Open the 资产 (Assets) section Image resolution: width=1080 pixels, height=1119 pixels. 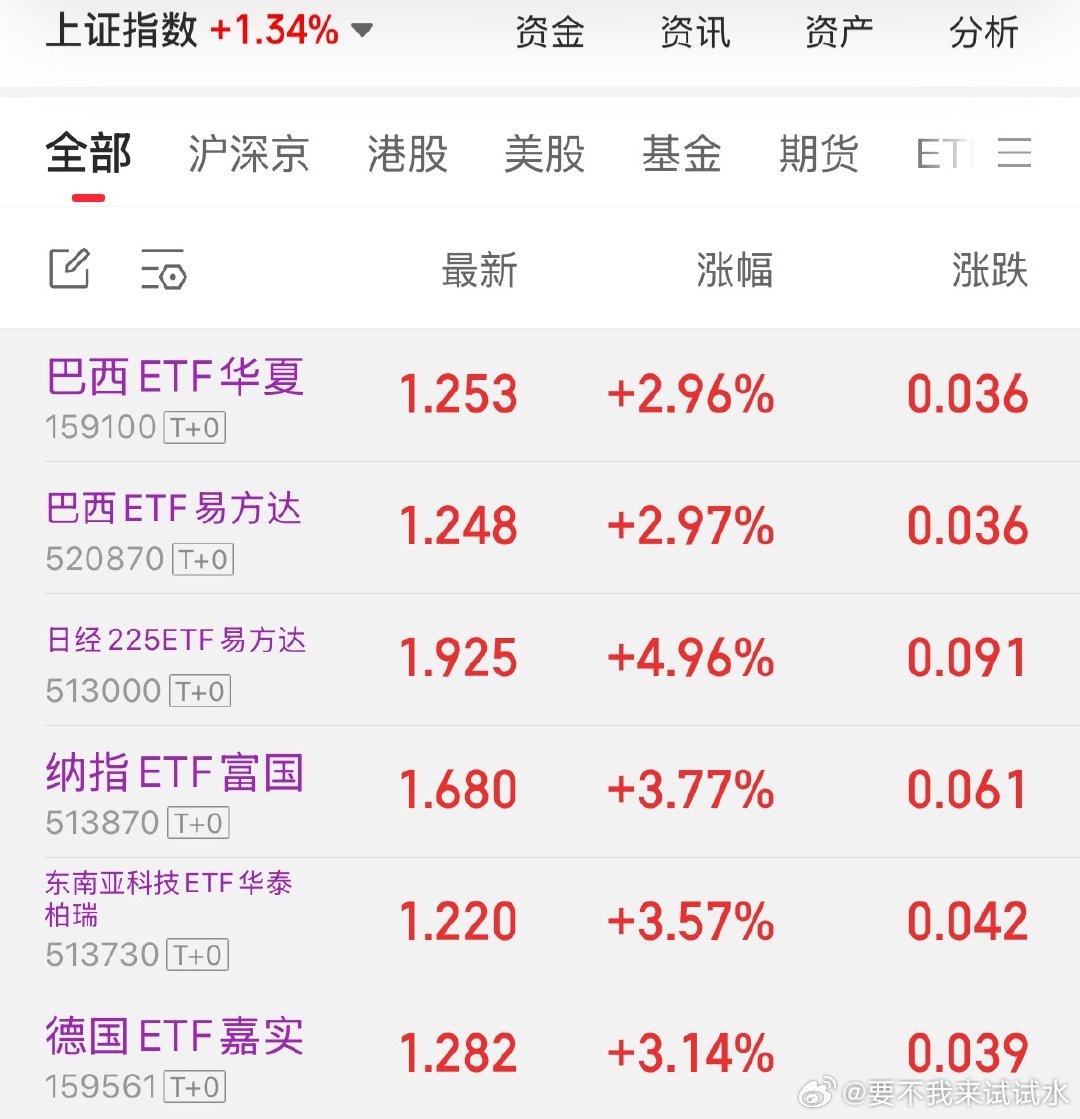(x=837, y=32)
